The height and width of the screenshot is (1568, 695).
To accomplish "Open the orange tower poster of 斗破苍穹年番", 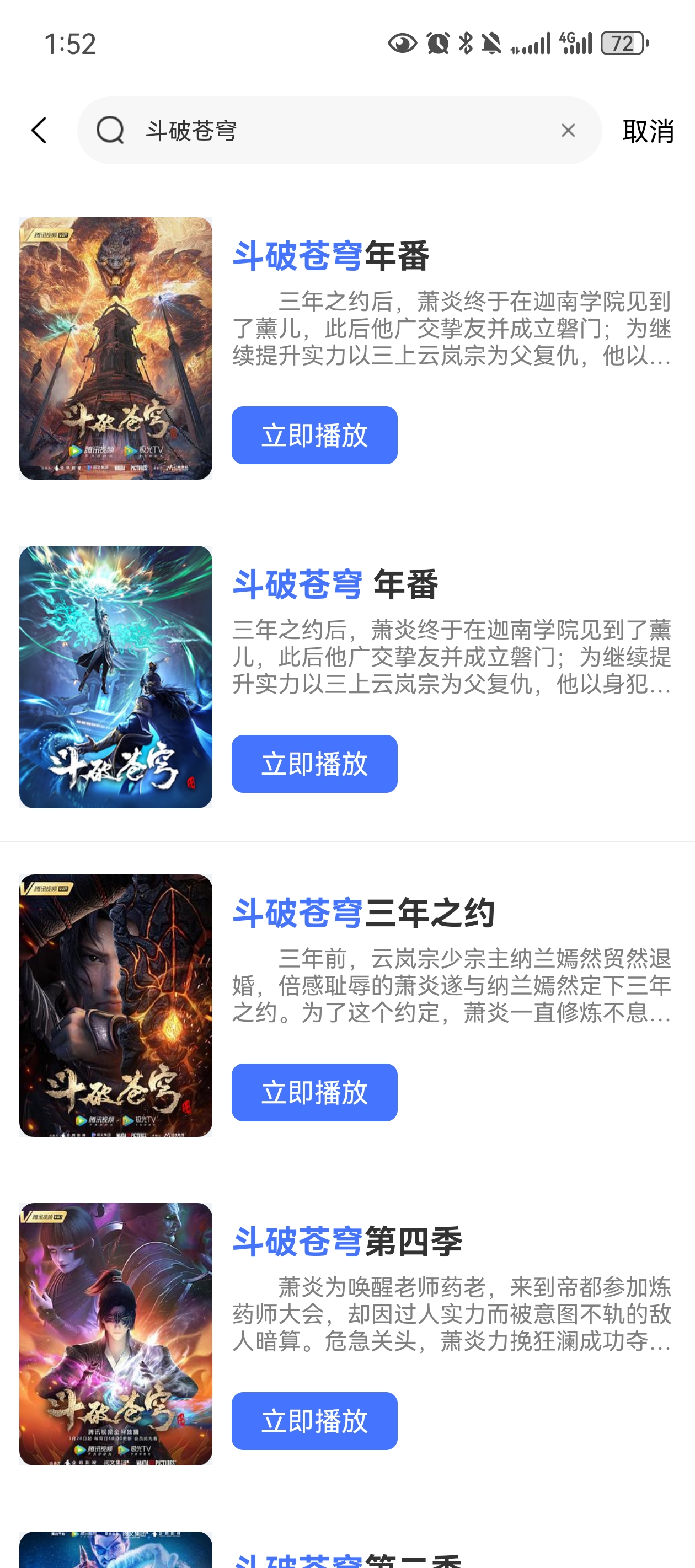I will 116,348.
